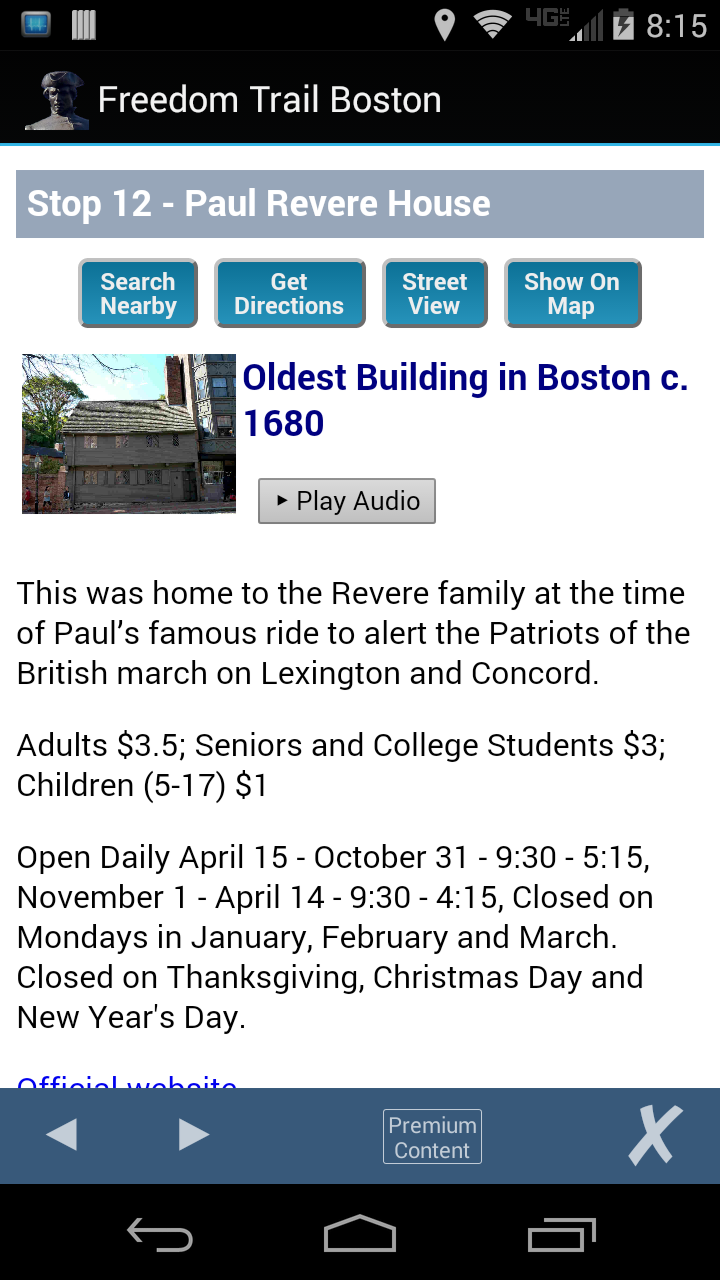This screenshot has height=1280, width=720.
Task: Dismiss the screen with the X control
Action: pos(654,1134)
